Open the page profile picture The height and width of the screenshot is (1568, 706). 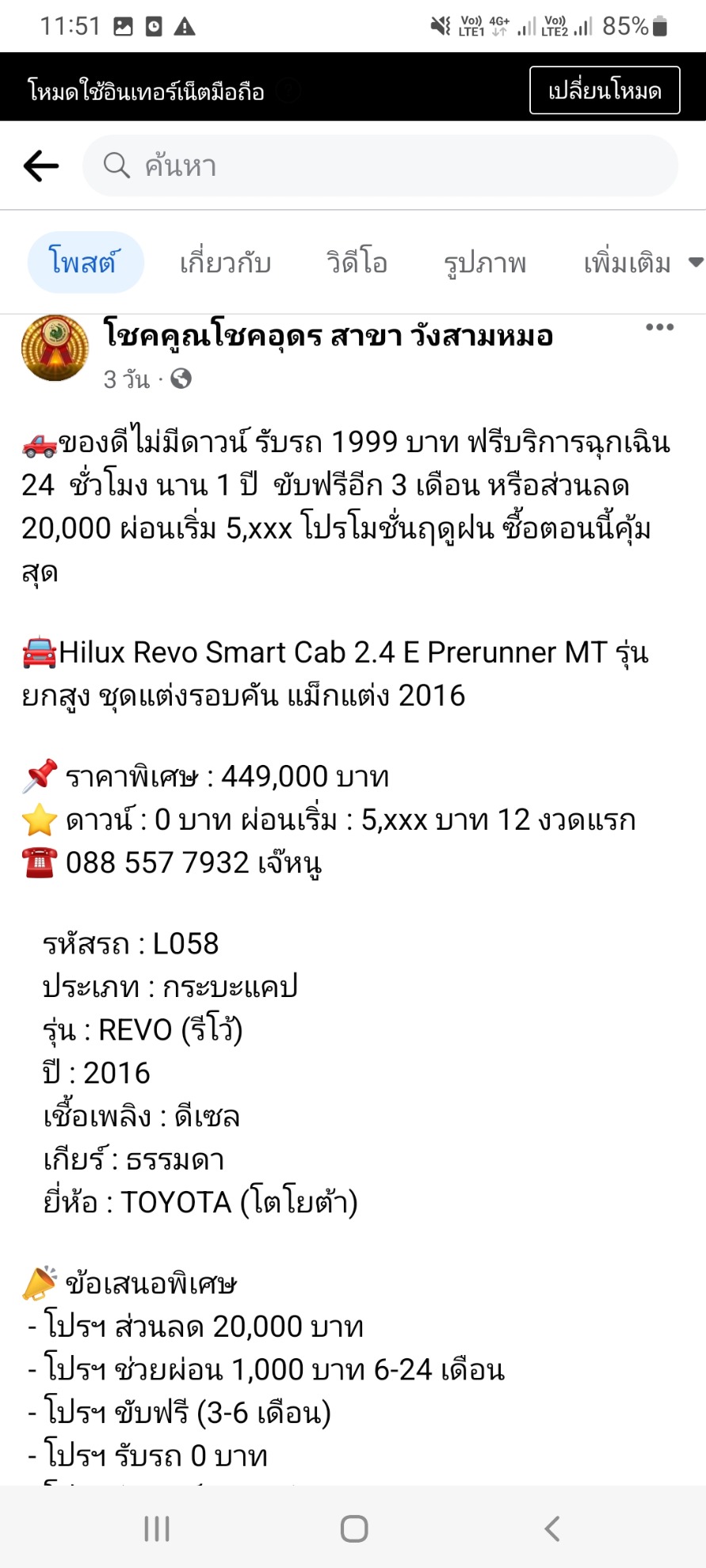coord(55,348)
